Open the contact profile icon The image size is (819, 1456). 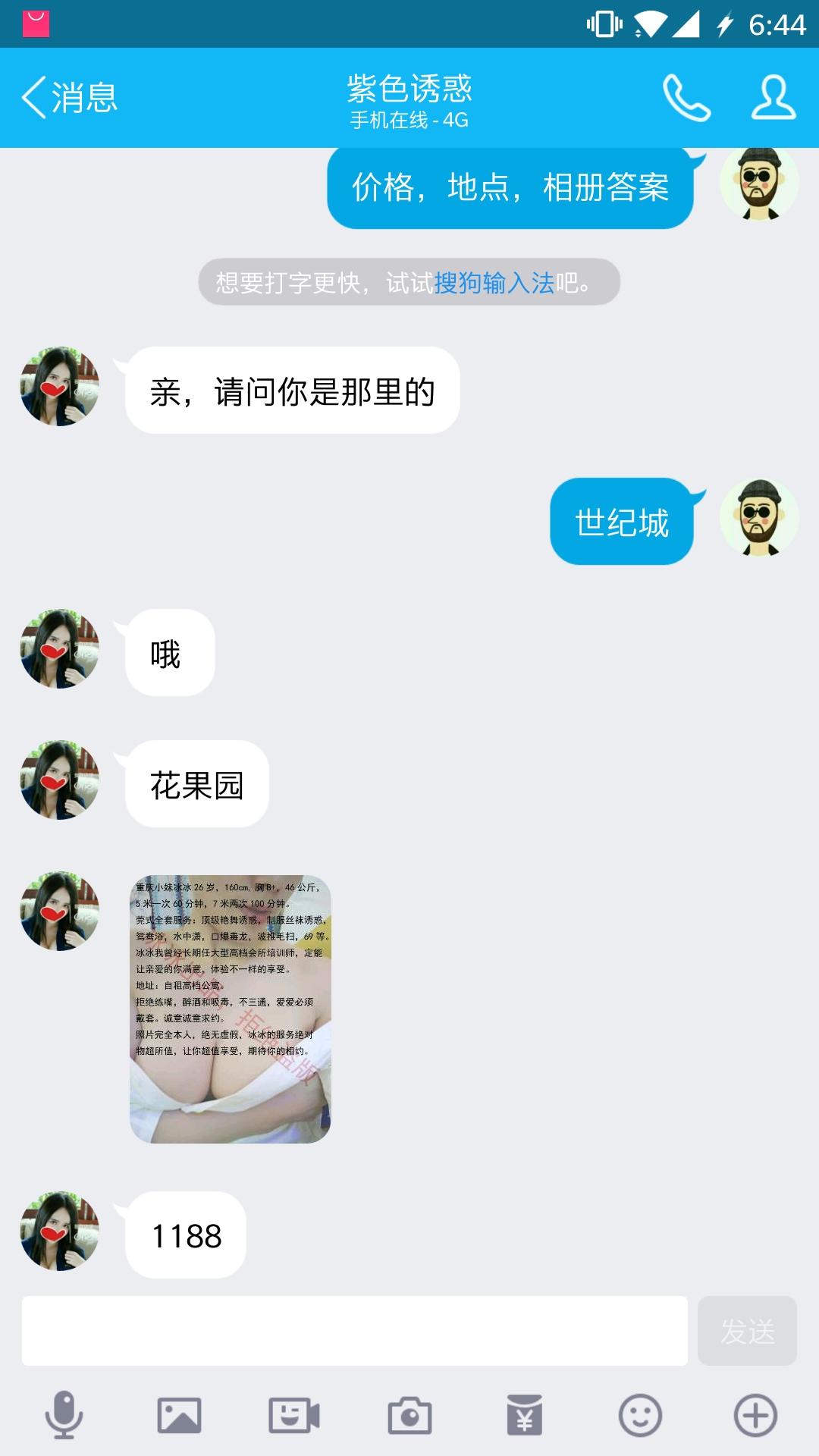(x=773, y=98)
